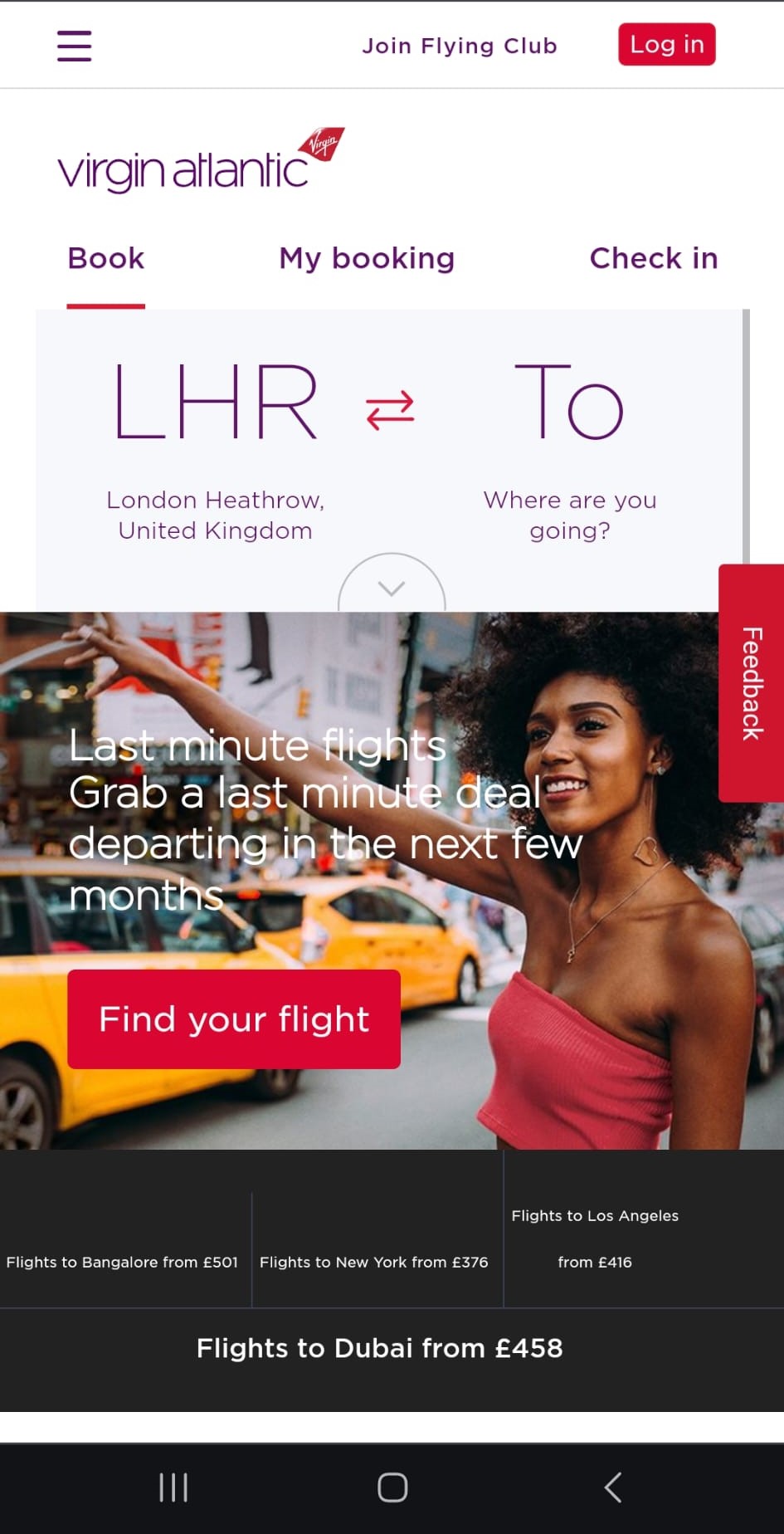Image resolution: width=784 pixels, height=1534 pixels.
Task: Tap the Log in button
Action: coord(666,44)
